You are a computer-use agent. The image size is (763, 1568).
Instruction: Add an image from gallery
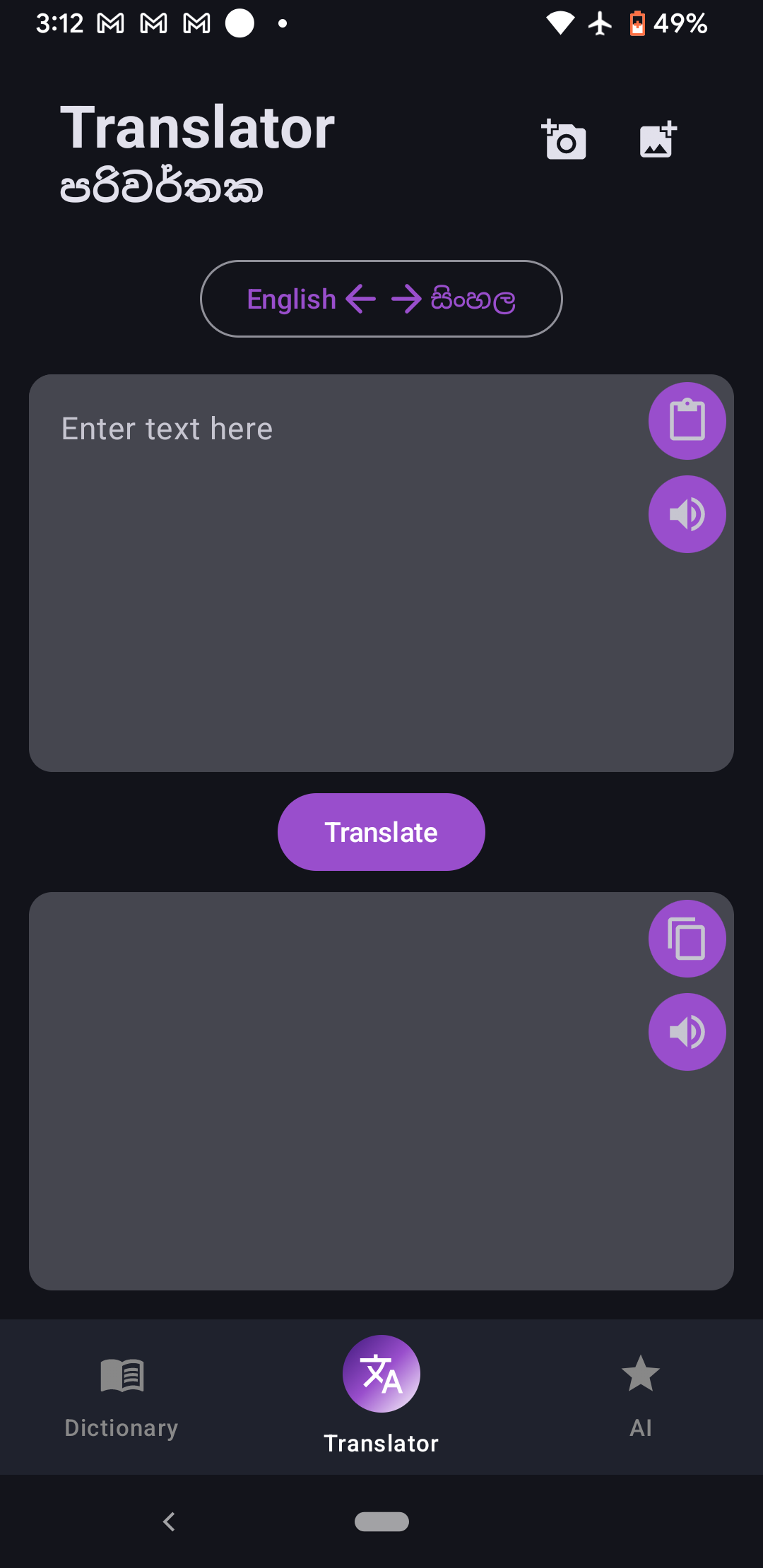pyautogui.click(x=658, y=140)
